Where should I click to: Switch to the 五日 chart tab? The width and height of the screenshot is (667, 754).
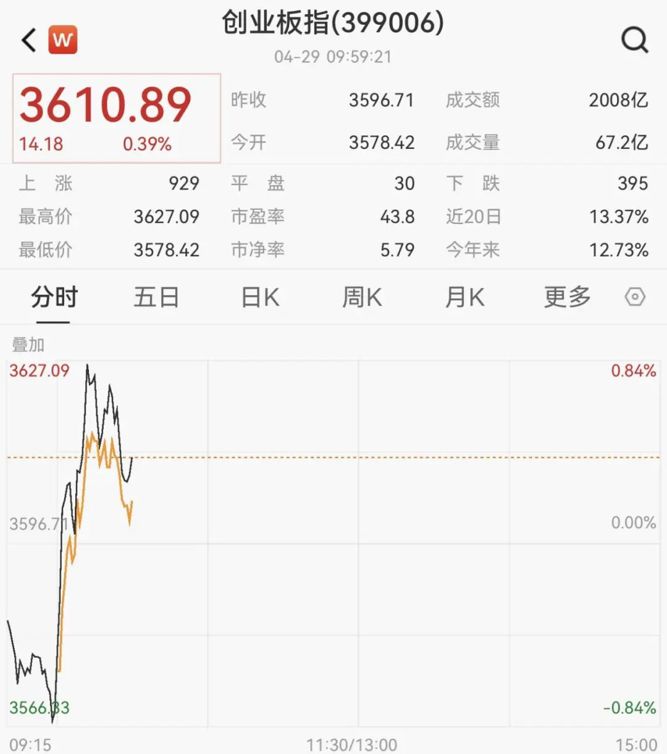156,297
